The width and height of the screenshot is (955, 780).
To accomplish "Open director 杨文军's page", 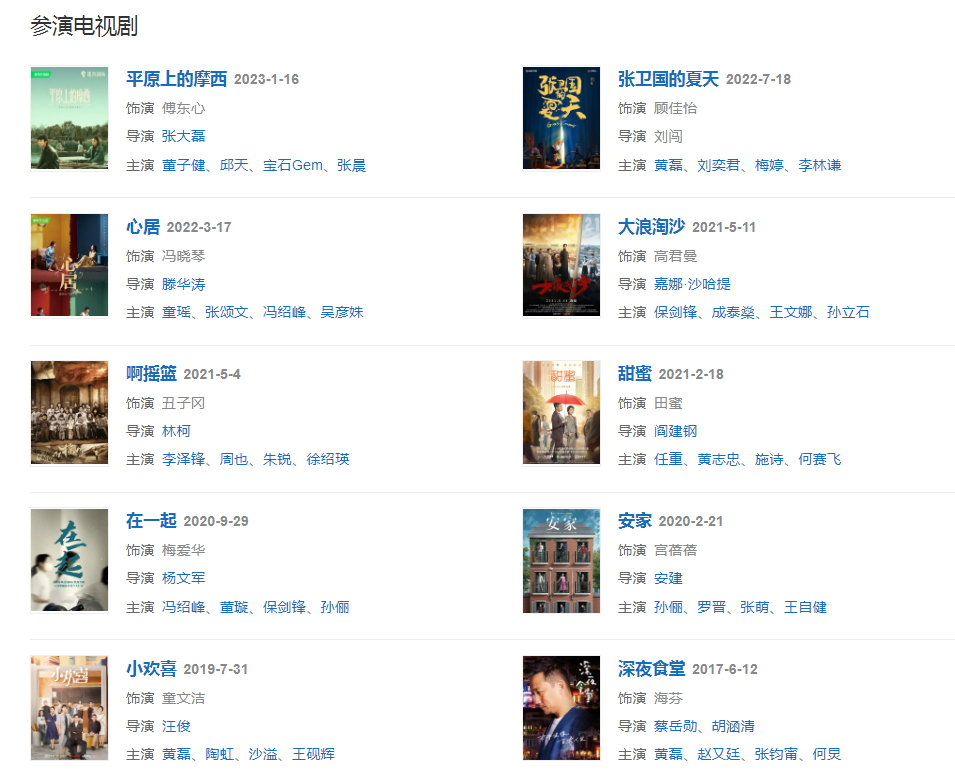I will 183,578.
